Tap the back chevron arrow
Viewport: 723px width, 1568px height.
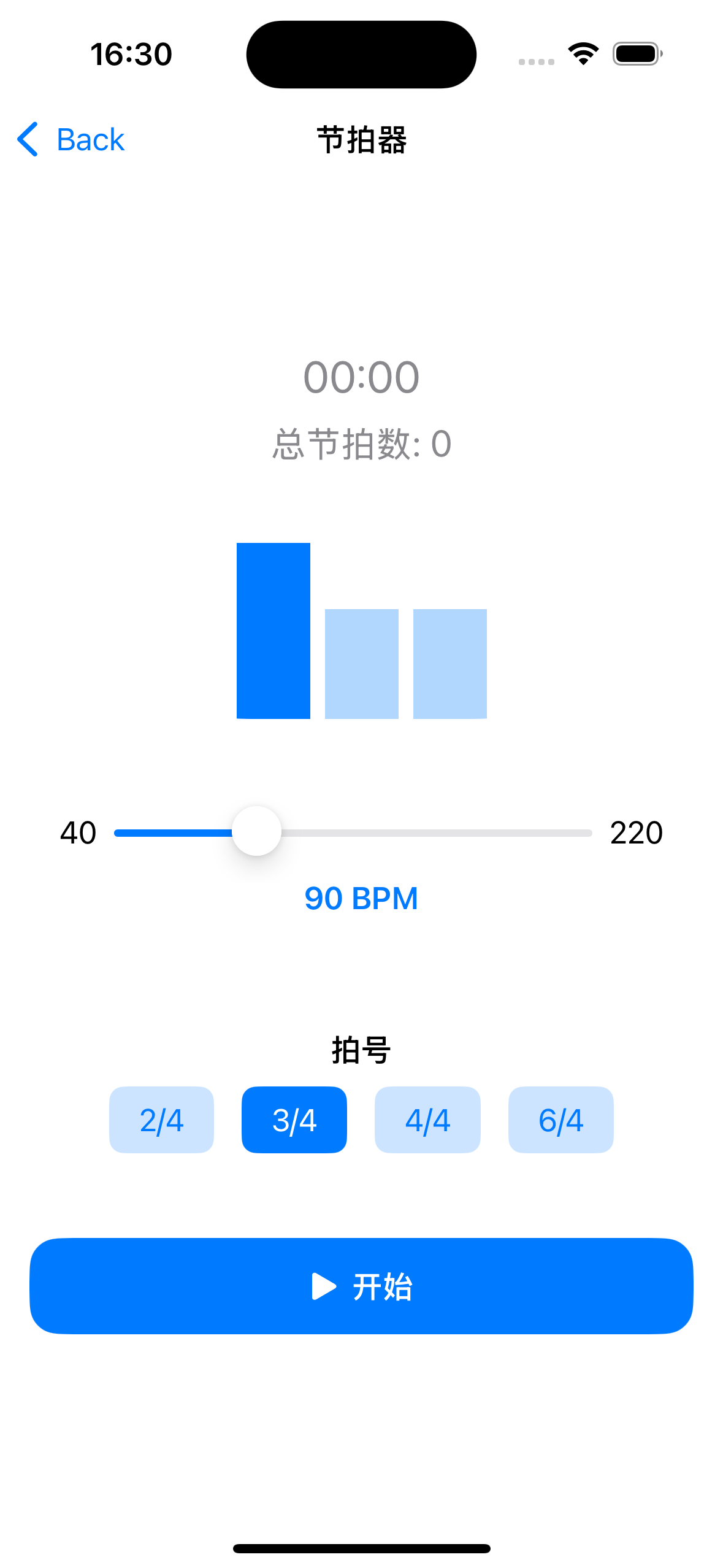(27, 140)
